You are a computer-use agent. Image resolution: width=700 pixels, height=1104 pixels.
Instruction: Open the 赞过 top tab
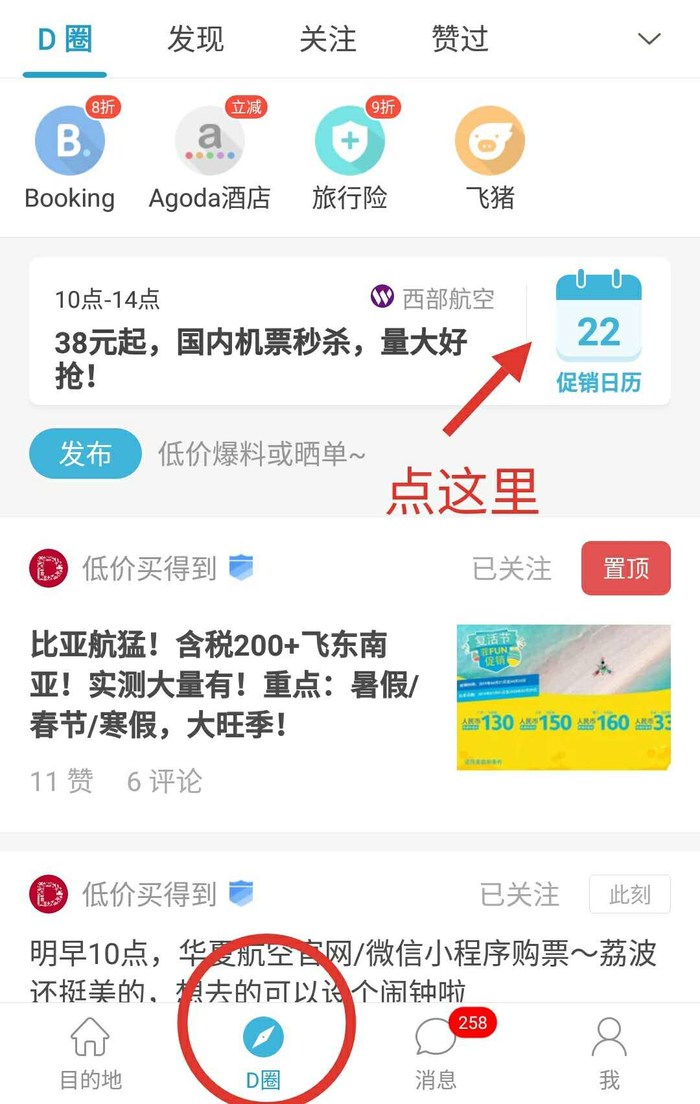click(x=459, y=39)
